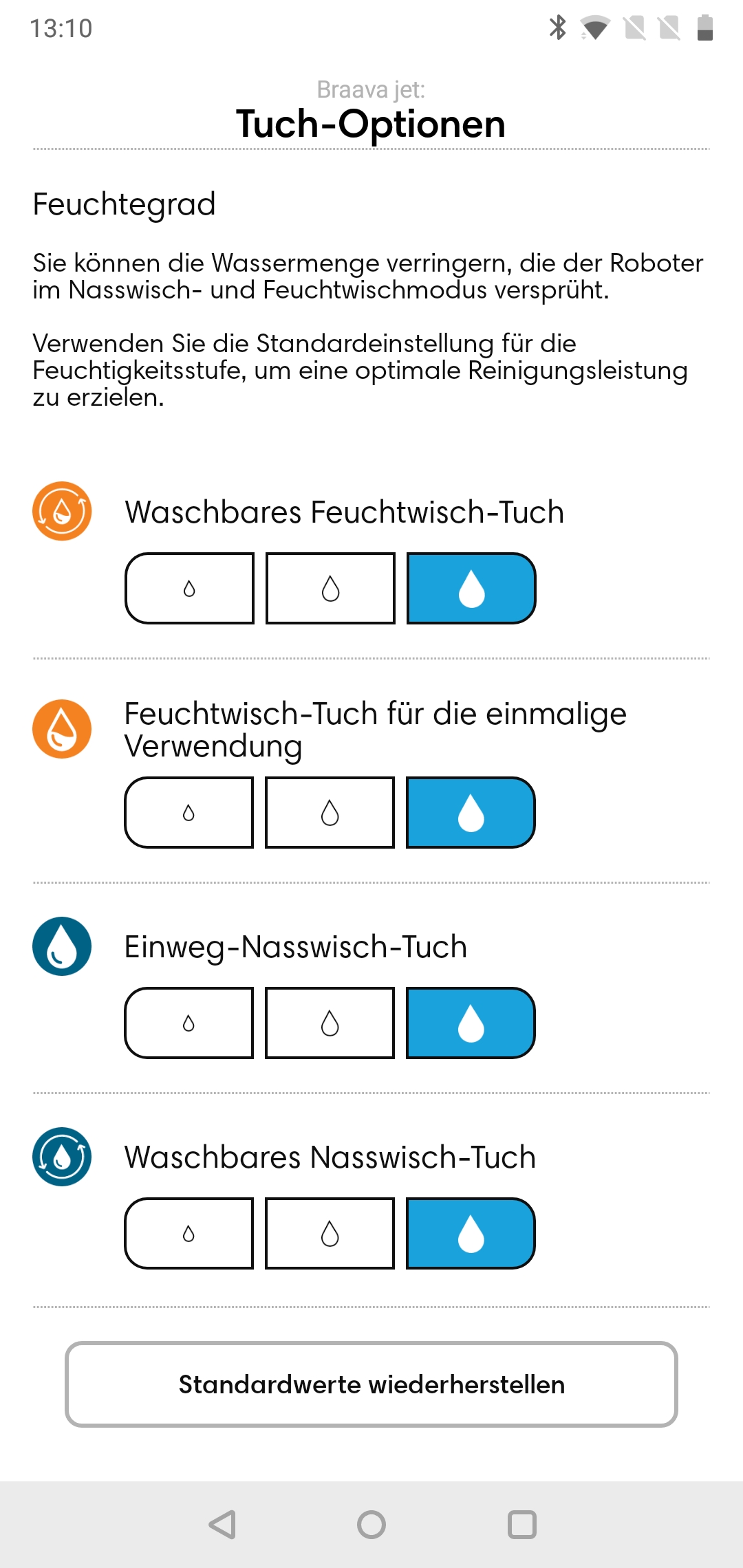The image size is (743, 1568).
Task: Open recent apps from navigation bar
Action: point(521,1525)
